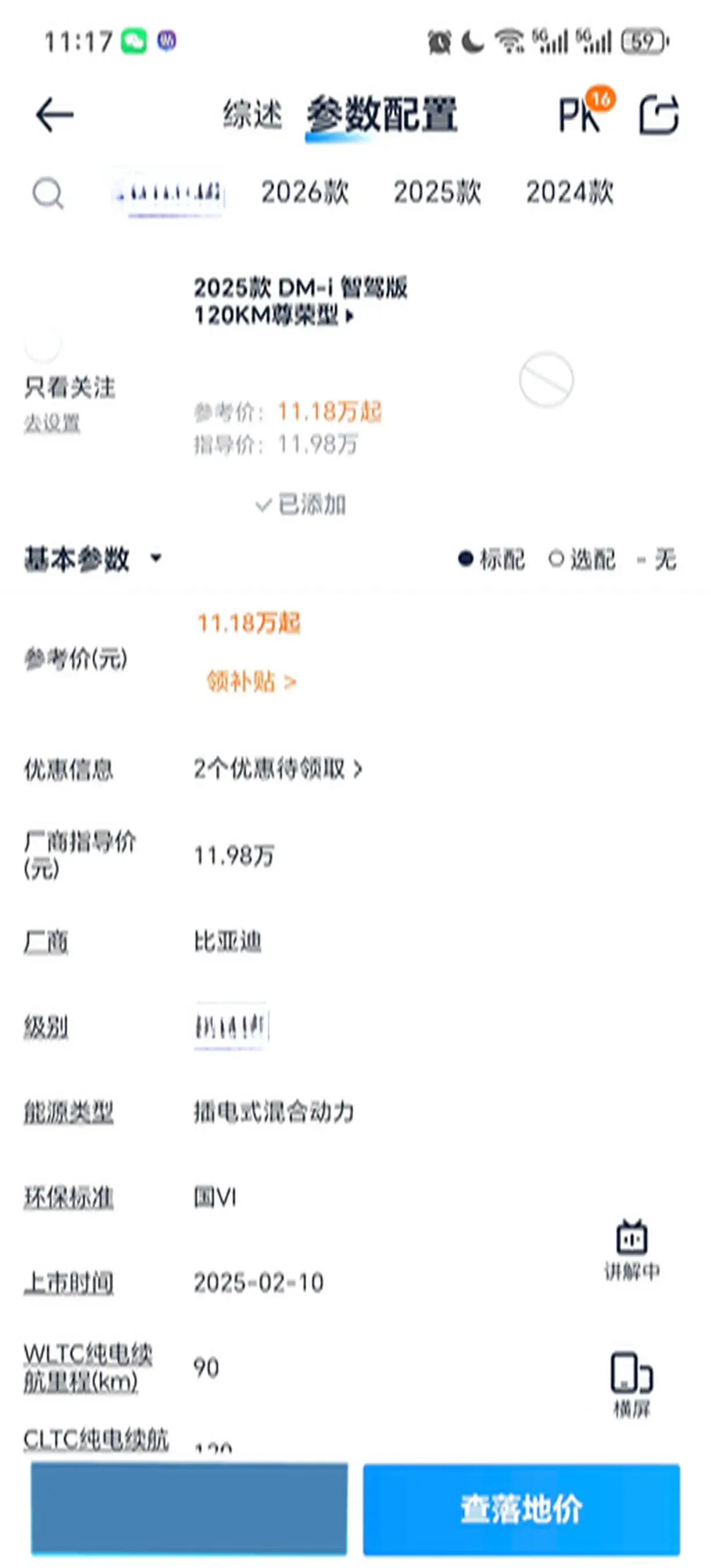Tap the 已添加 comparison button
711x1568 pixels.
click(301, 505)
